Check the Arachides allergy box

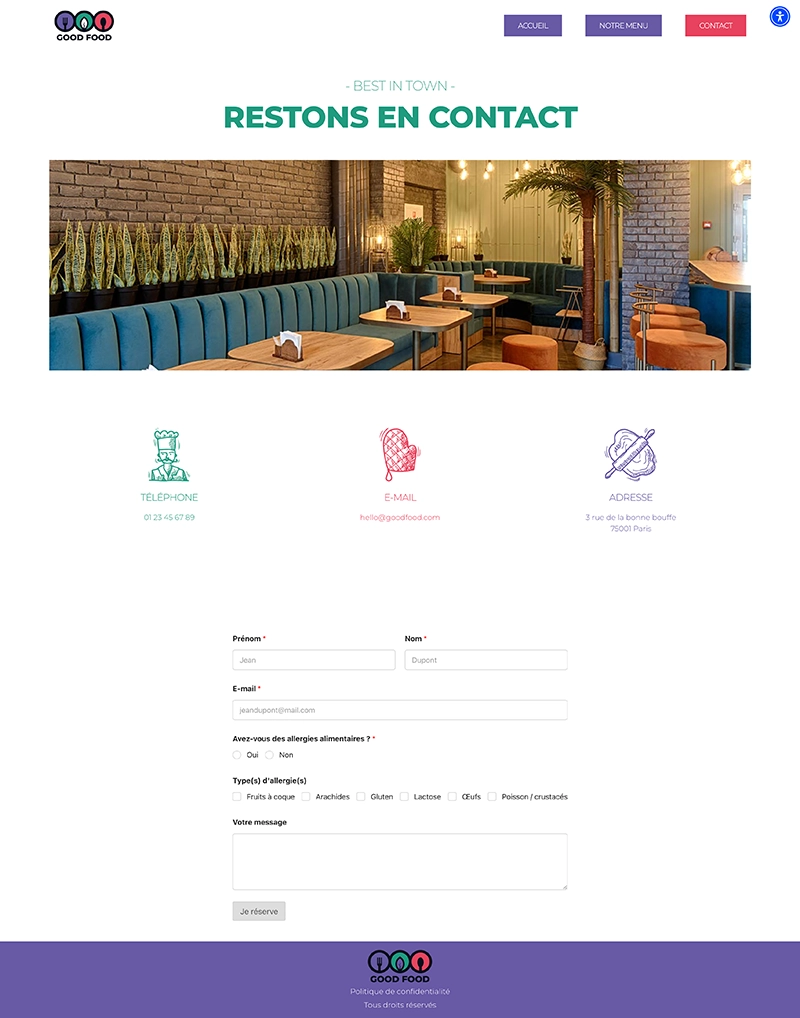(307, 797)
